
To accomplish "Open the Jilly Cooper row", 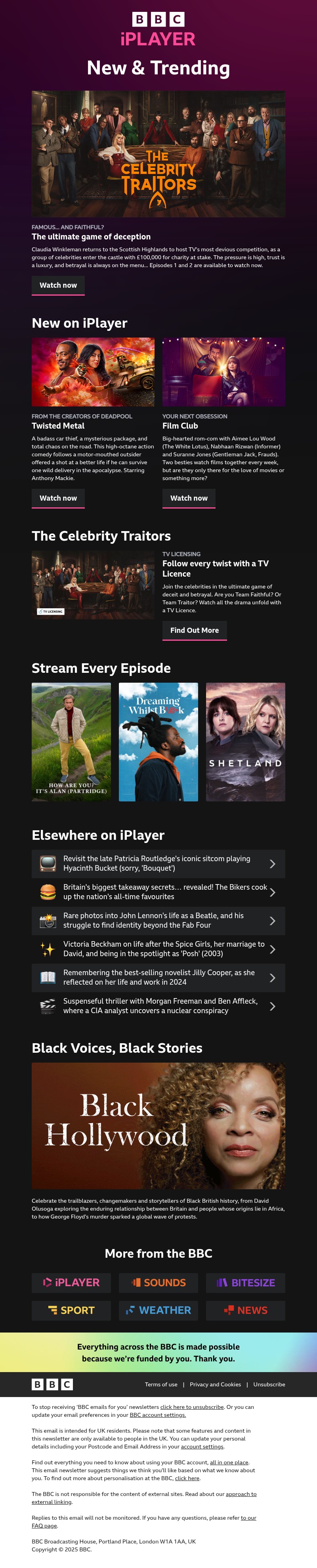I will [158, 977].
